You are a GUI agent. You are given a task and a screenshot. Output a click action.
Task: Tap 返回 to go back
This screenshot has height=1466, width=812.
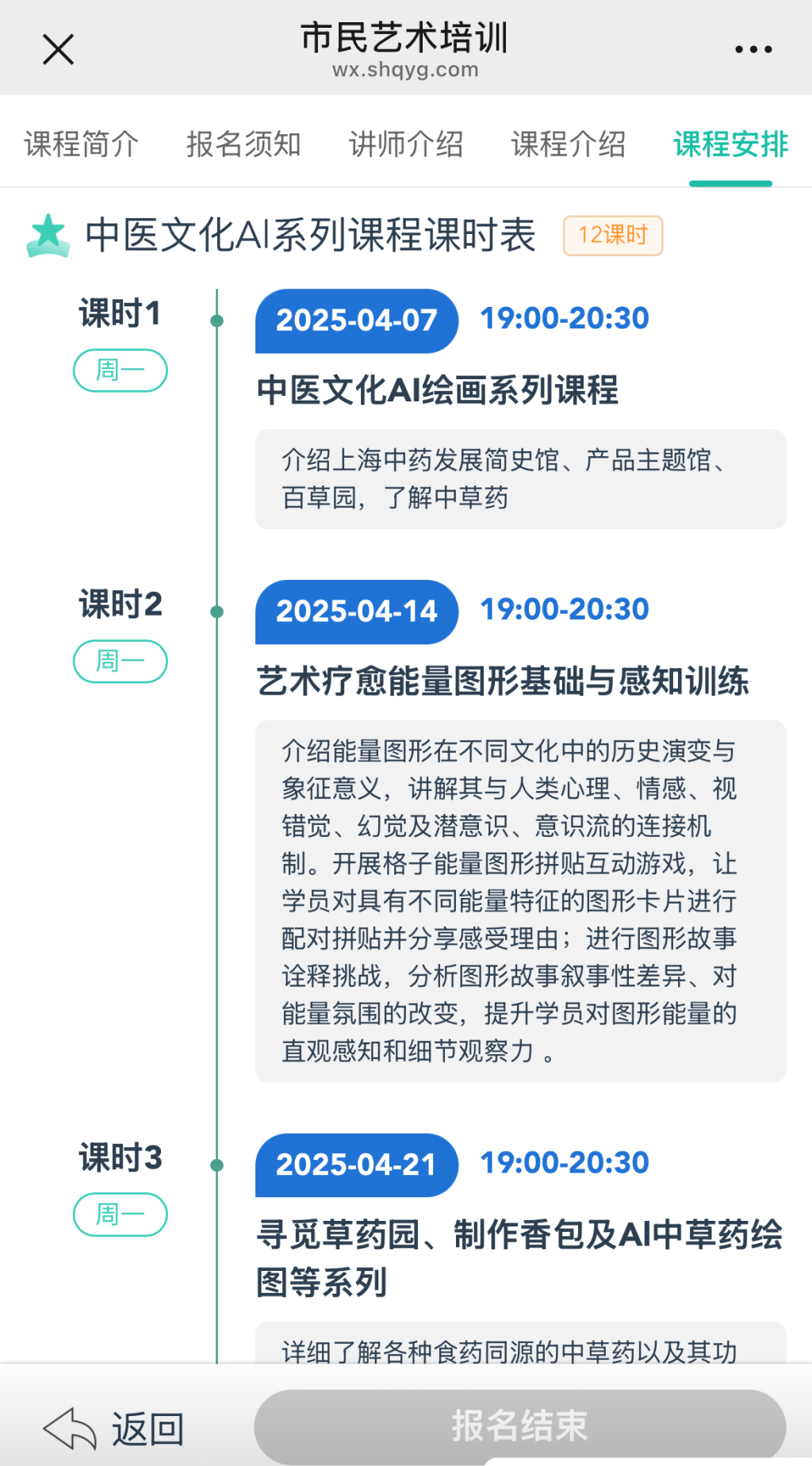pos(114,1429)
